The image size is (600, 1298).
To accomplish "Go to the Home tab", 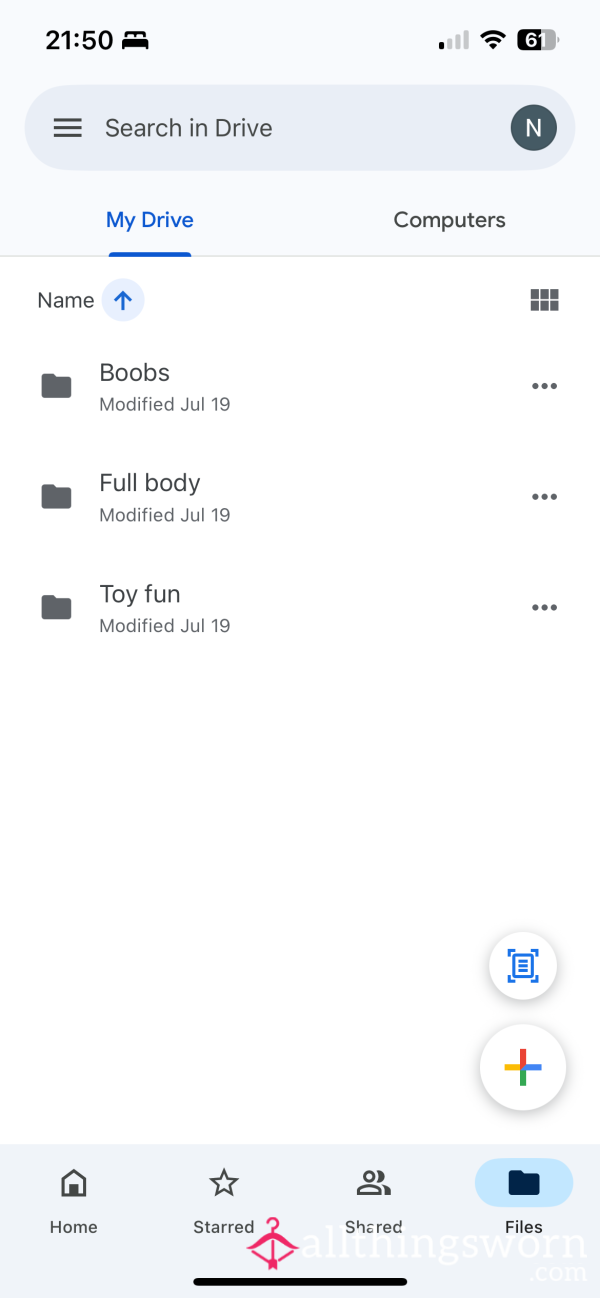I will (x=74, y=1198).
